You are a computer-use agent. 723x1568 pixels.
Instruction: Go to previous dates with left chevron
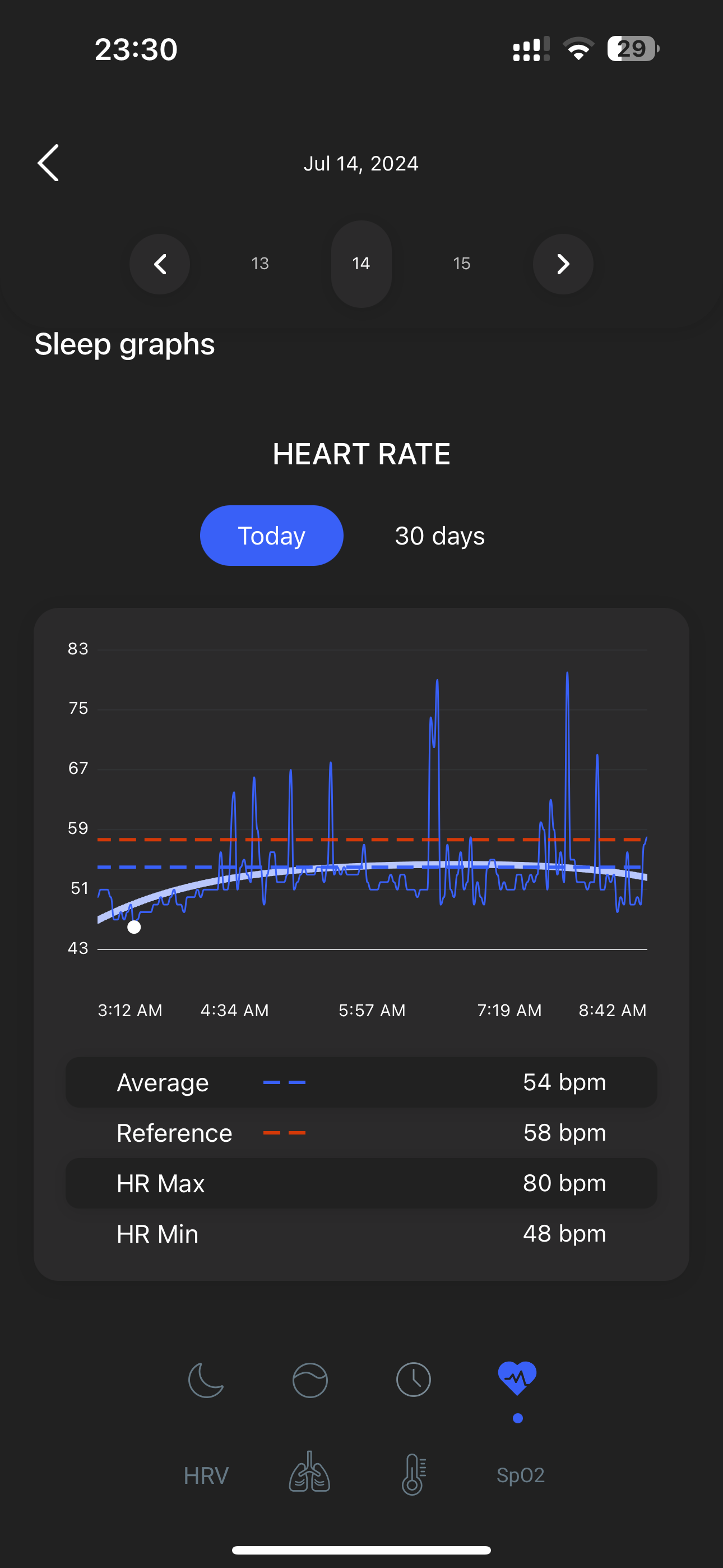coord(160,264)
